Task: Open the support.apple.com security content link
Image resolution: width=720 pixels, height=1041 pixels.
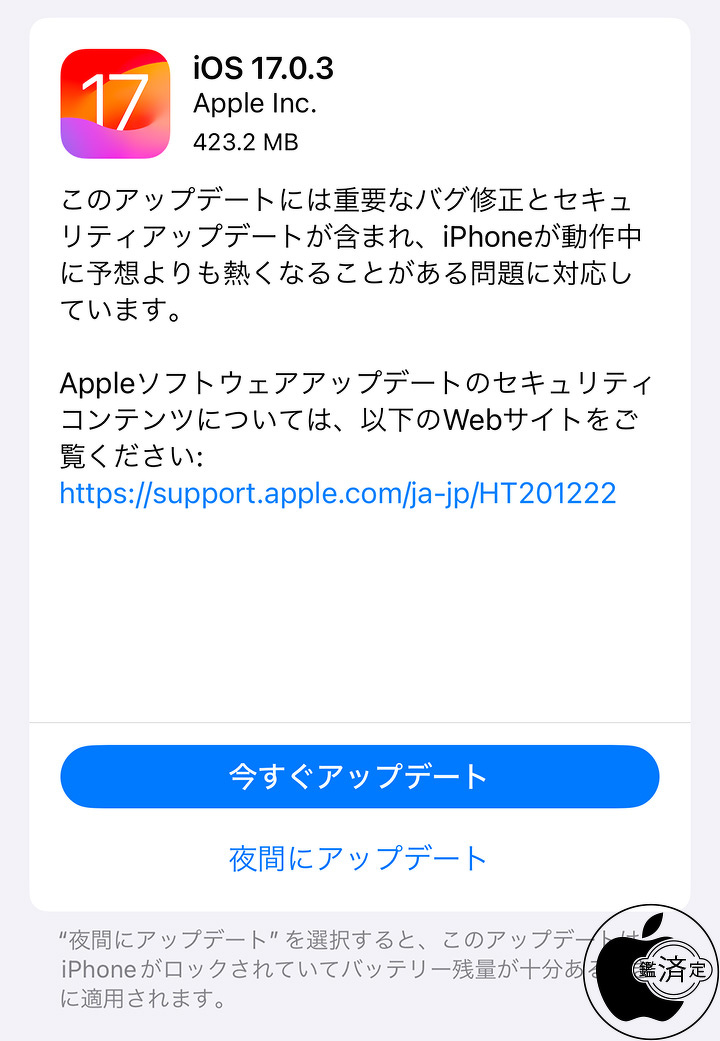Action: coord(337,493)
